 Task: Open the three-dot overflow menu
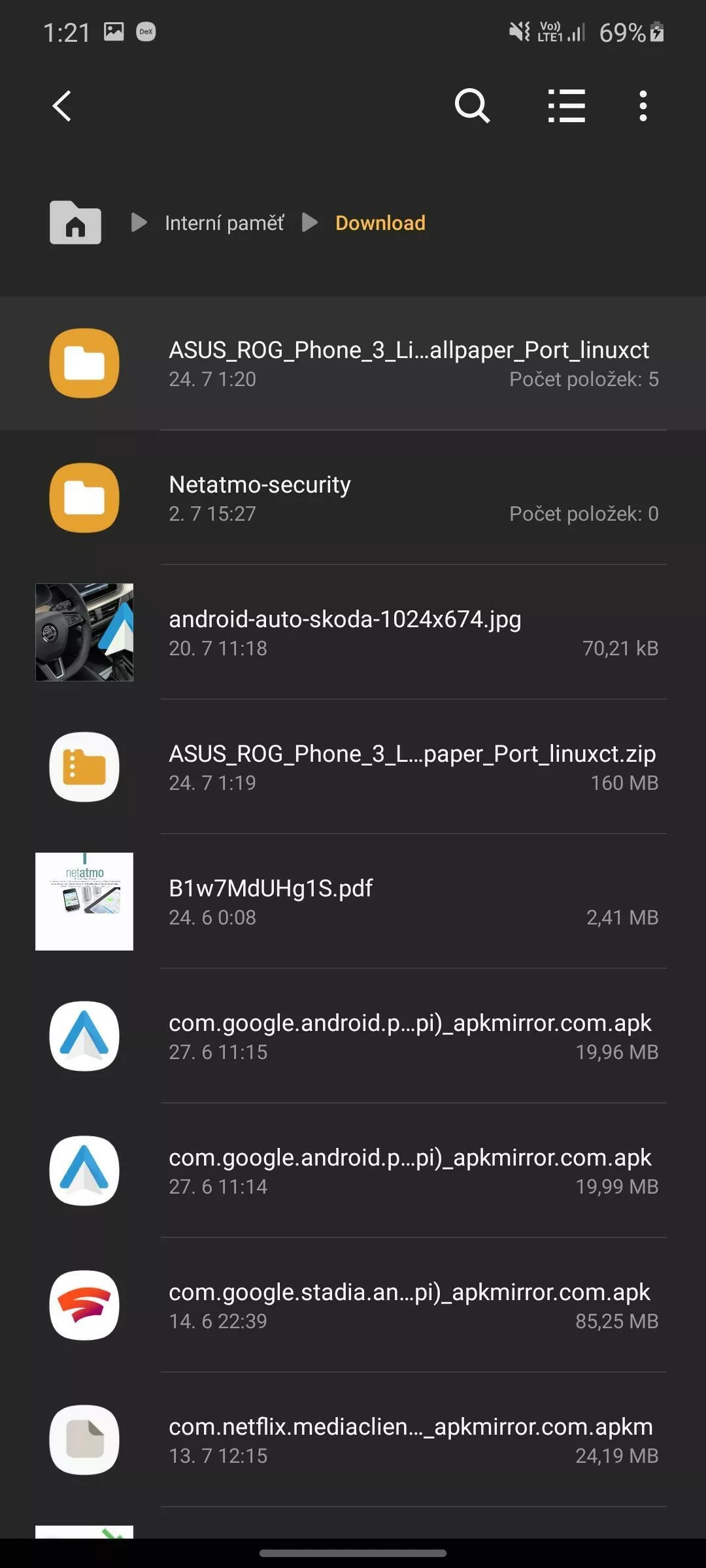pos(643,106)
